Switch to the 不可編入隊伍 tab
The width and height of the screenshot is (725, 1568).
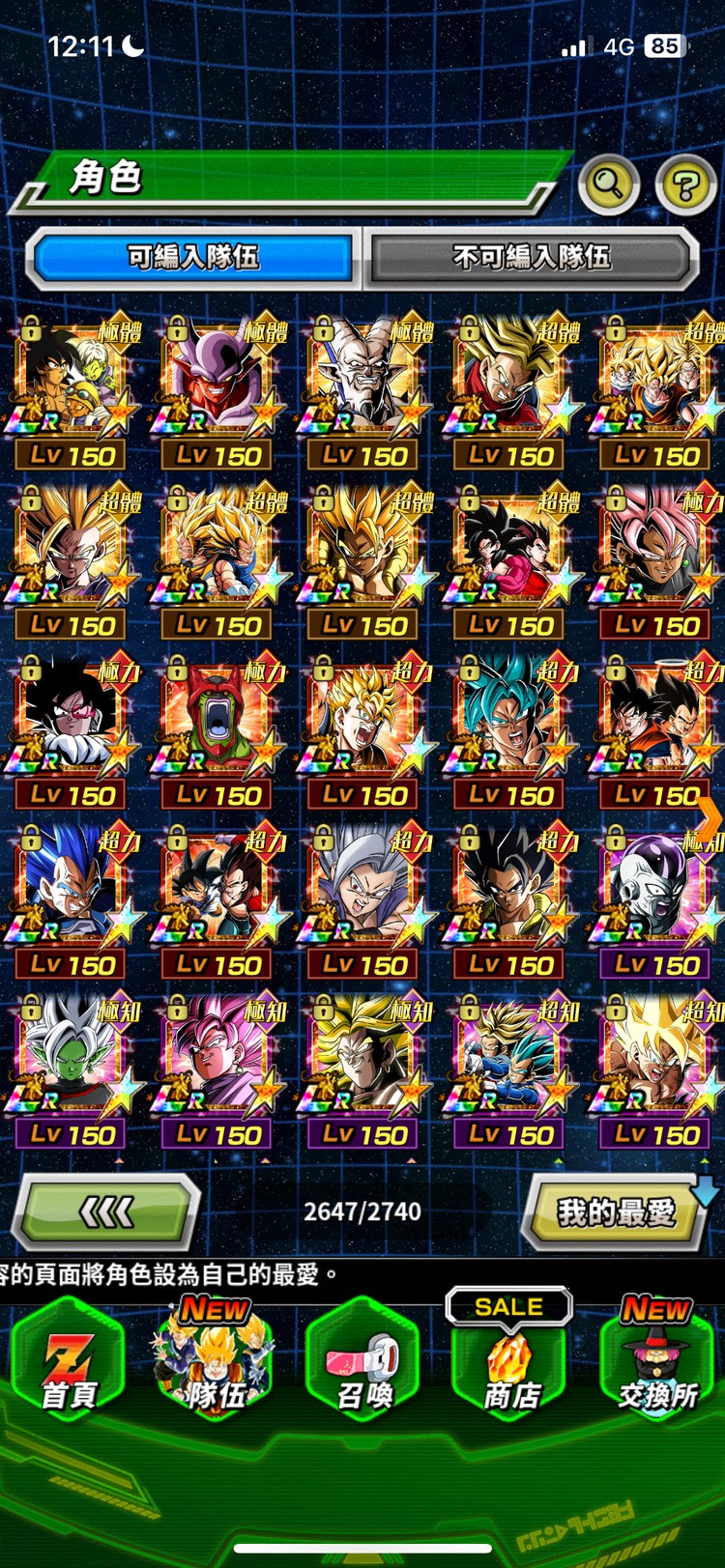(x=532, y=257)
